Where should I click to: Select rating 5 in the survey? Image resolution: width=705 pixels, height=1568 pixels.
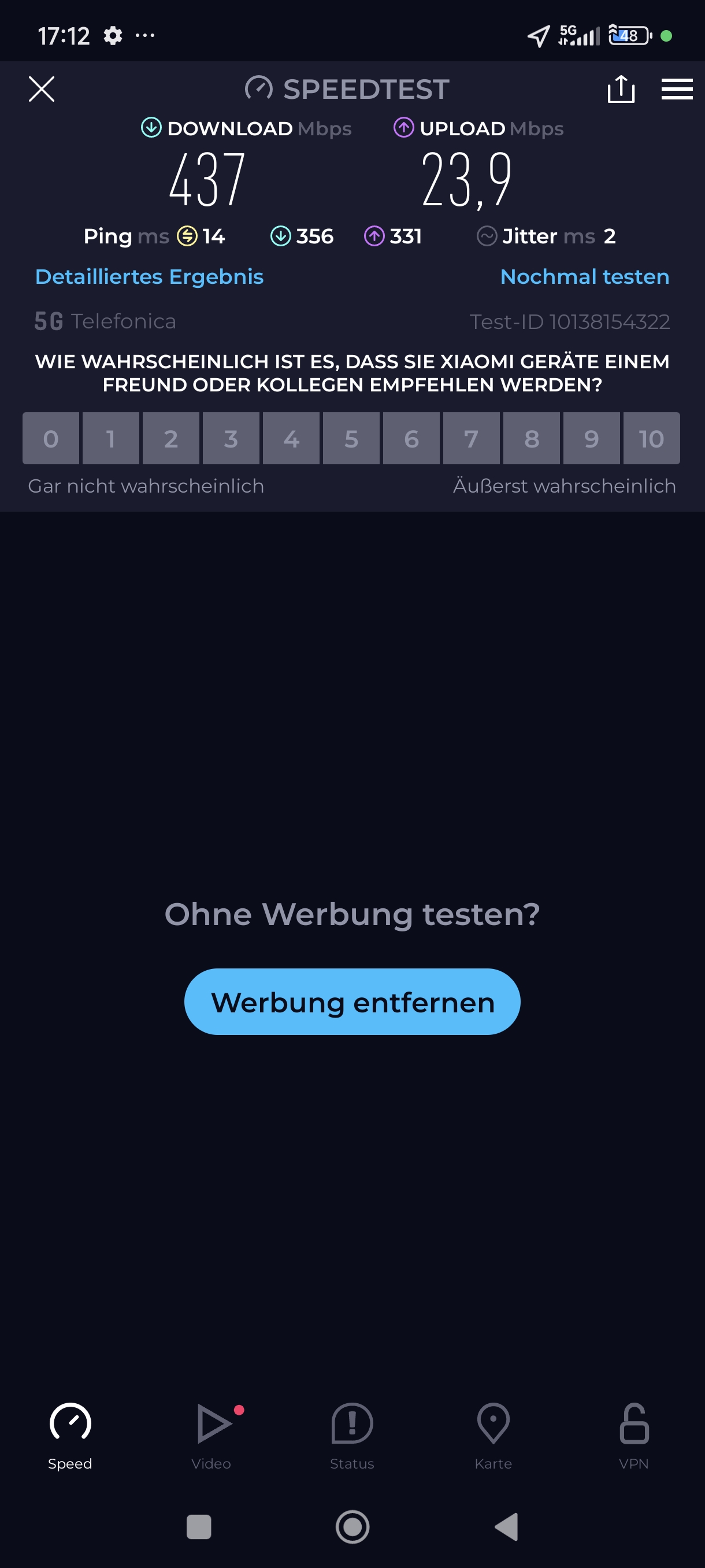coord(351,438)
